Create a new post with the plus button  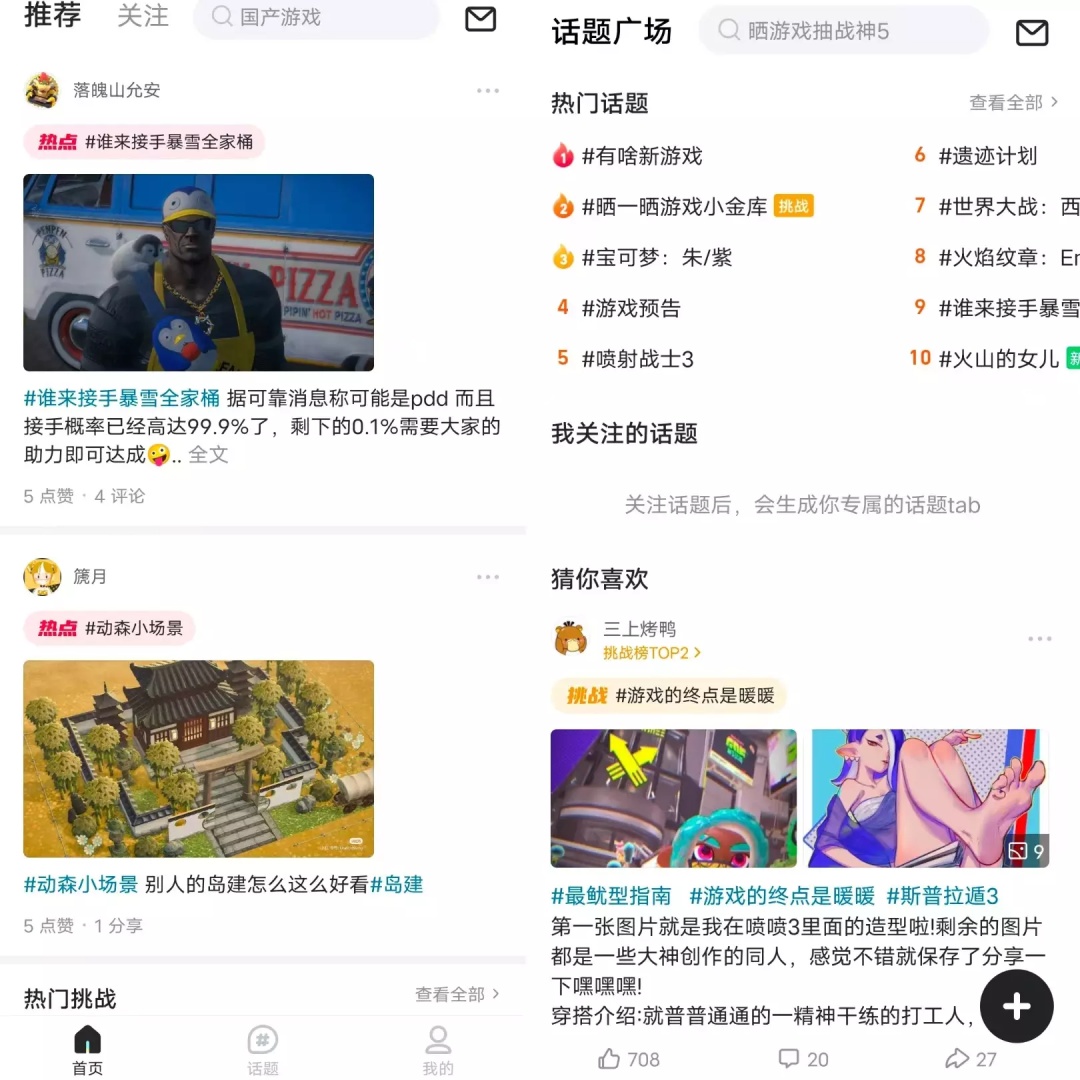(x=1016, y=1006)
